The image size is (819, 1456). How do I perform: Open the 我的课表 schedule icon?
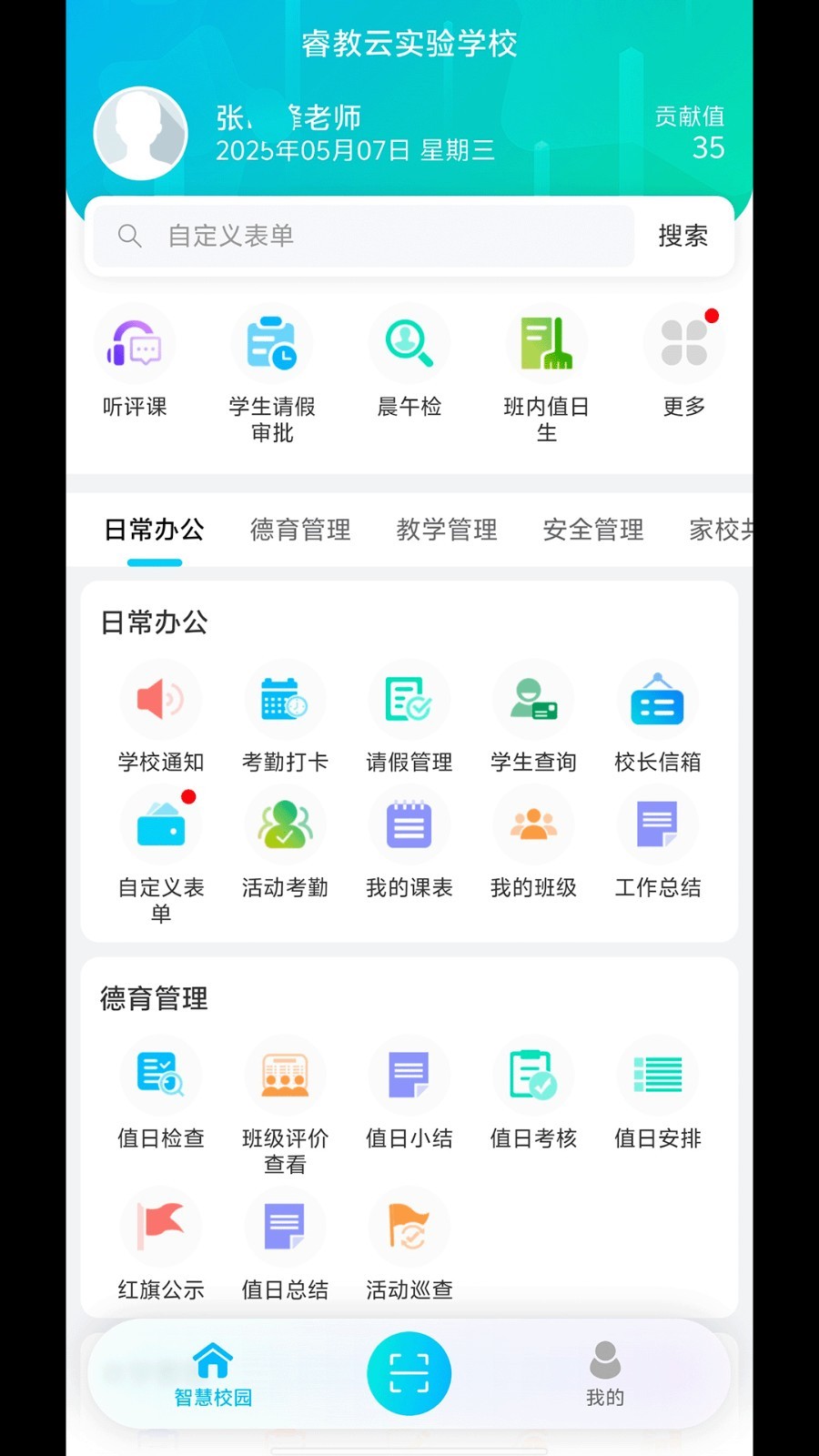pos(409,824)
